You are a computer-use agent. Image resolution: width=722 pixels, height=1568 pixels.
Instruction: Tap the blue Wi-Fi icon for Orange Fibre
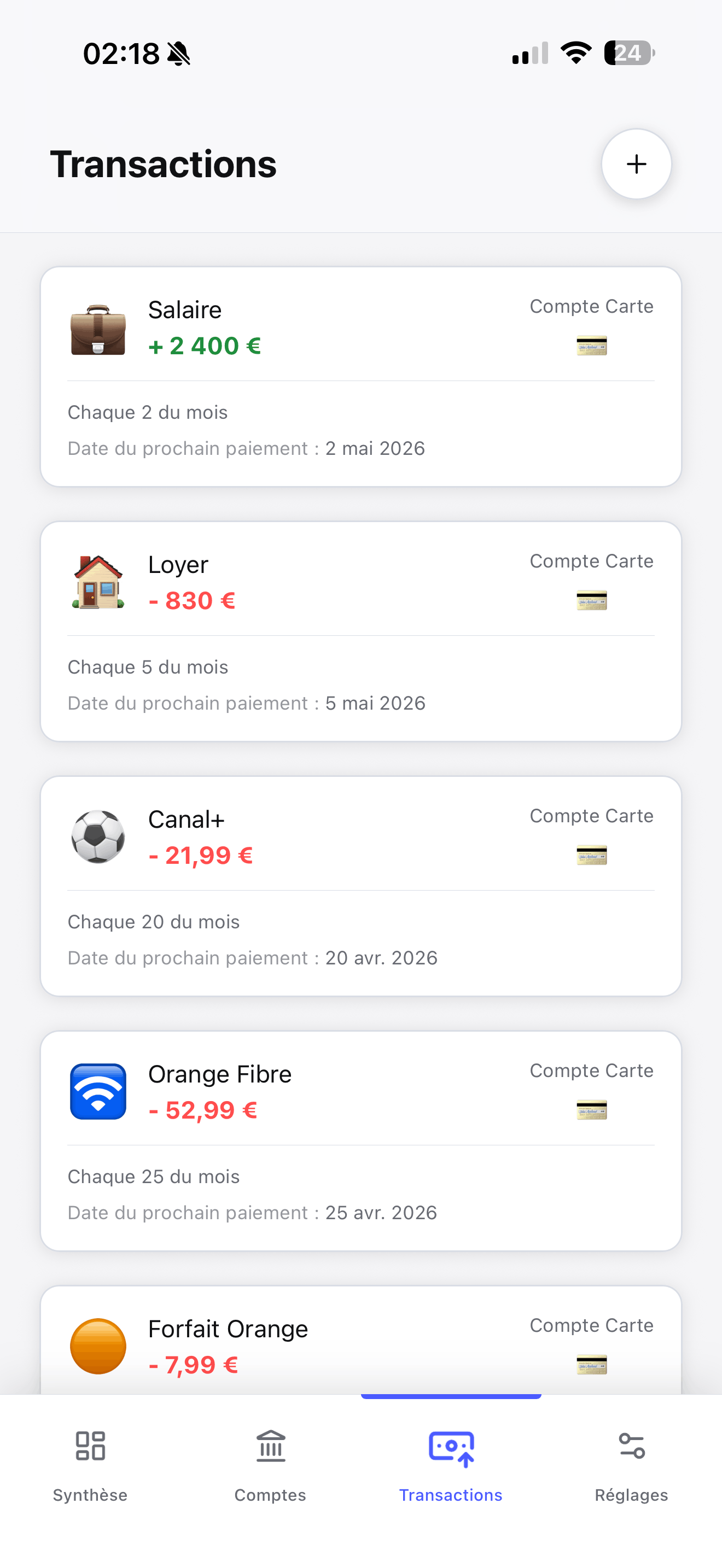[x=98, y=1091]
